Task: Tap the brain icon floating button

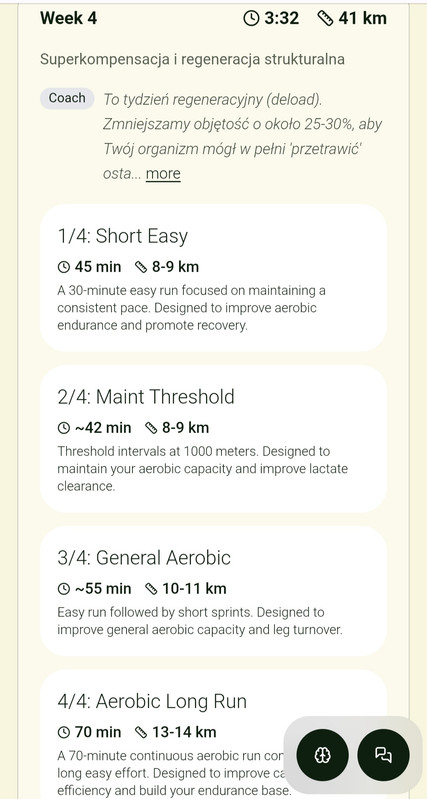Action: coord(323,755)
